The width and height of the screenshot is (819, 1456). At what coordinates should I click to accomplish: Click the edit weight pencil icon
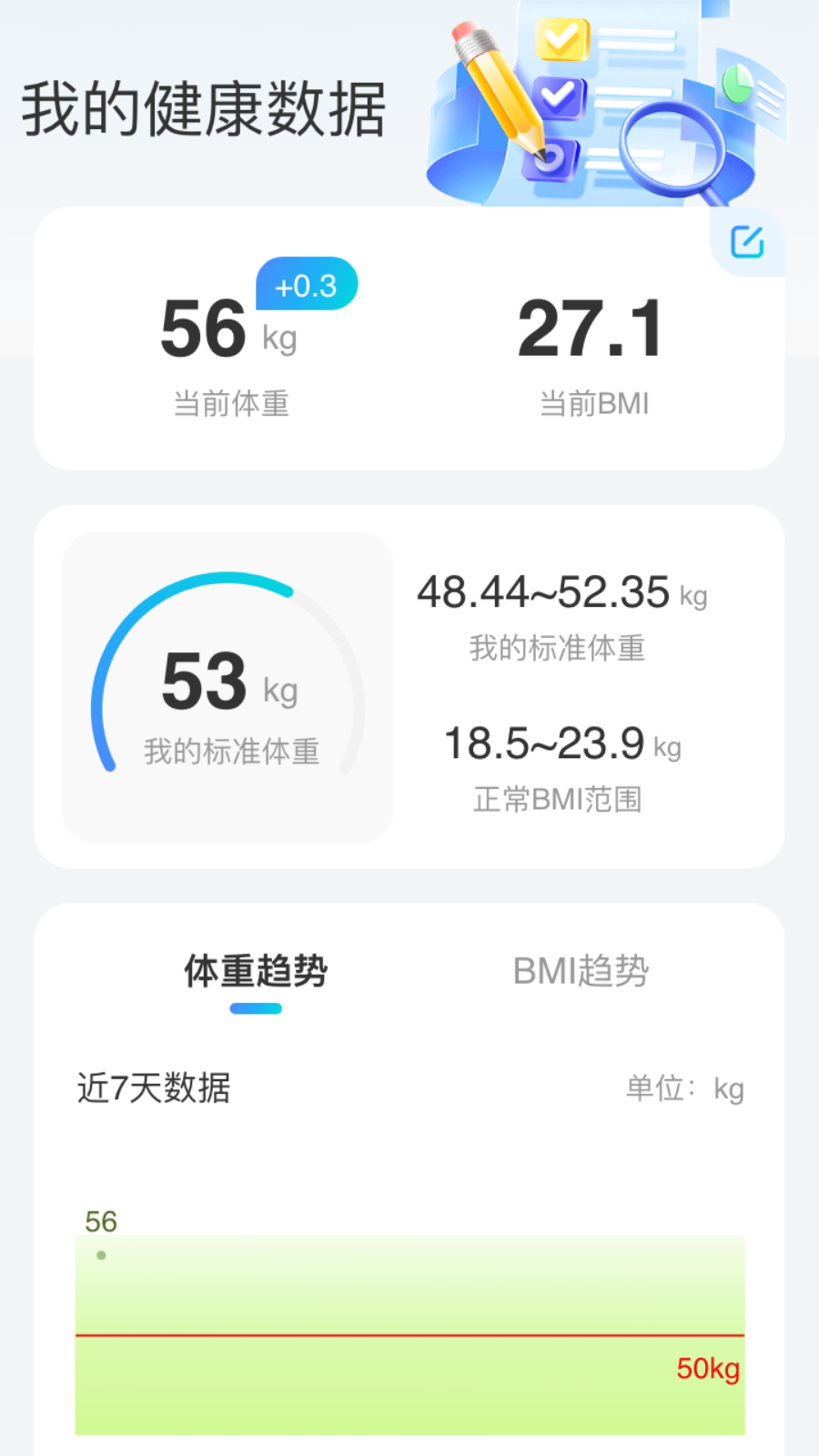click(747, 242)
